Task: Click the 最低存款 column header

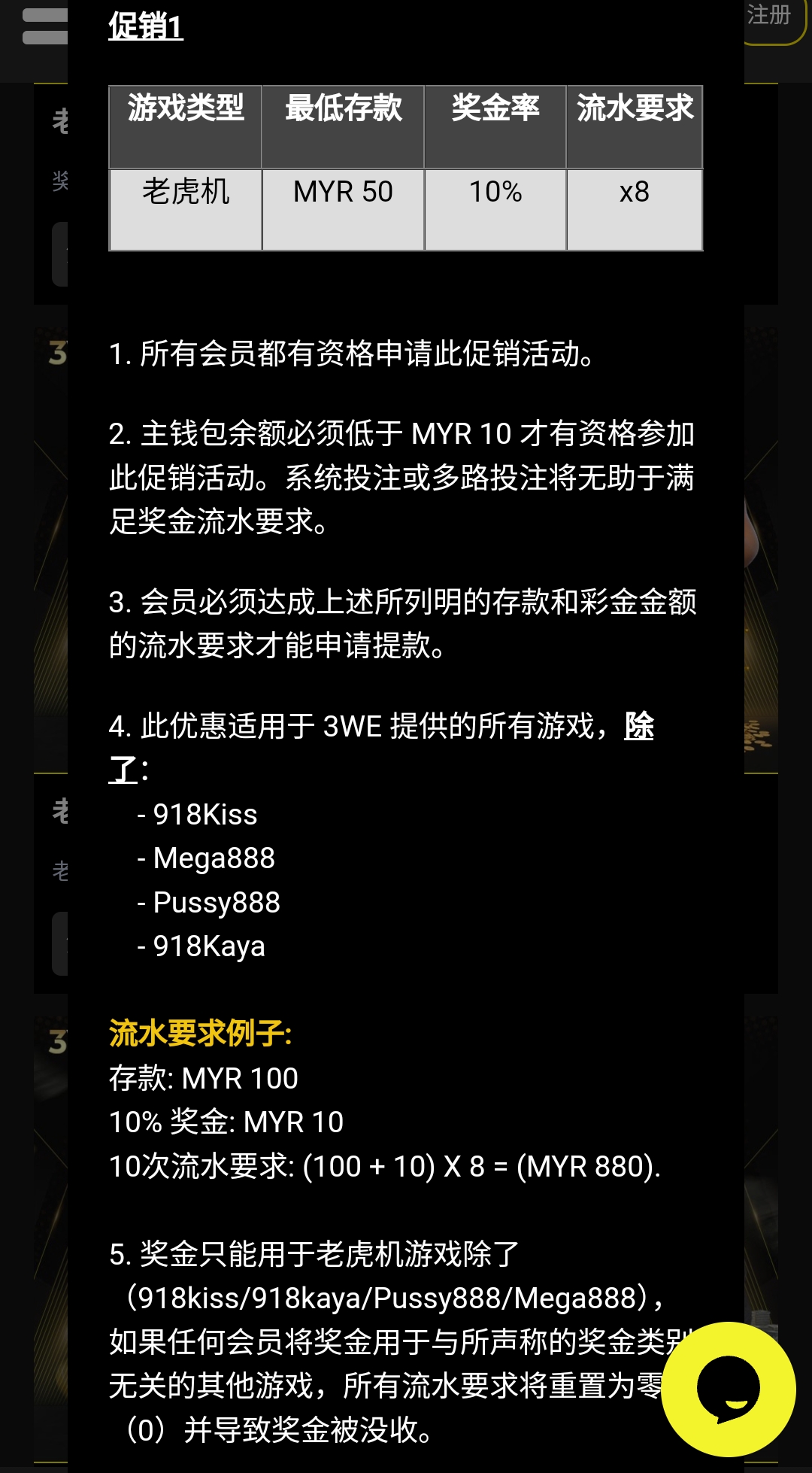Action: 343,111
